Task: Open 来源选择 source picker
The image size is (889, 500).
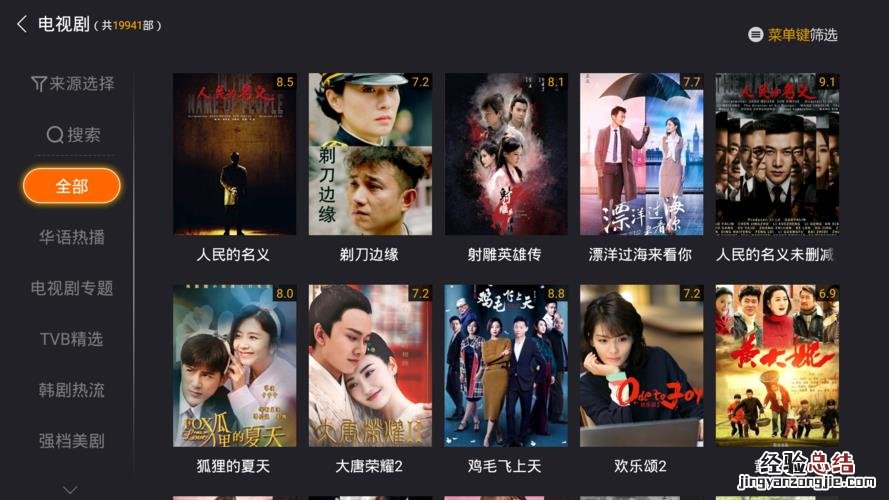Action: pos(72,84)
